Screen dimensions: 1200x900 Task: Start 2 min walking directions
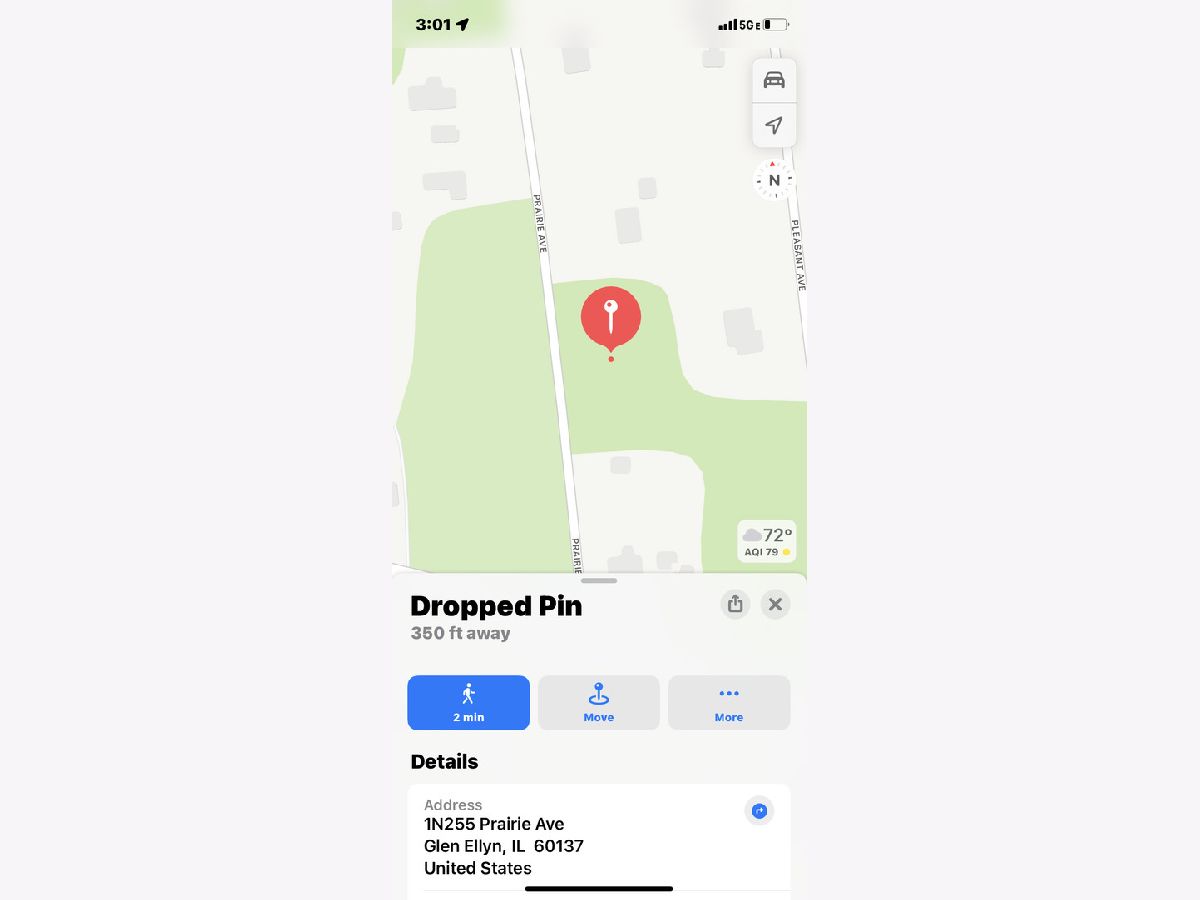(x=468, y=702)
